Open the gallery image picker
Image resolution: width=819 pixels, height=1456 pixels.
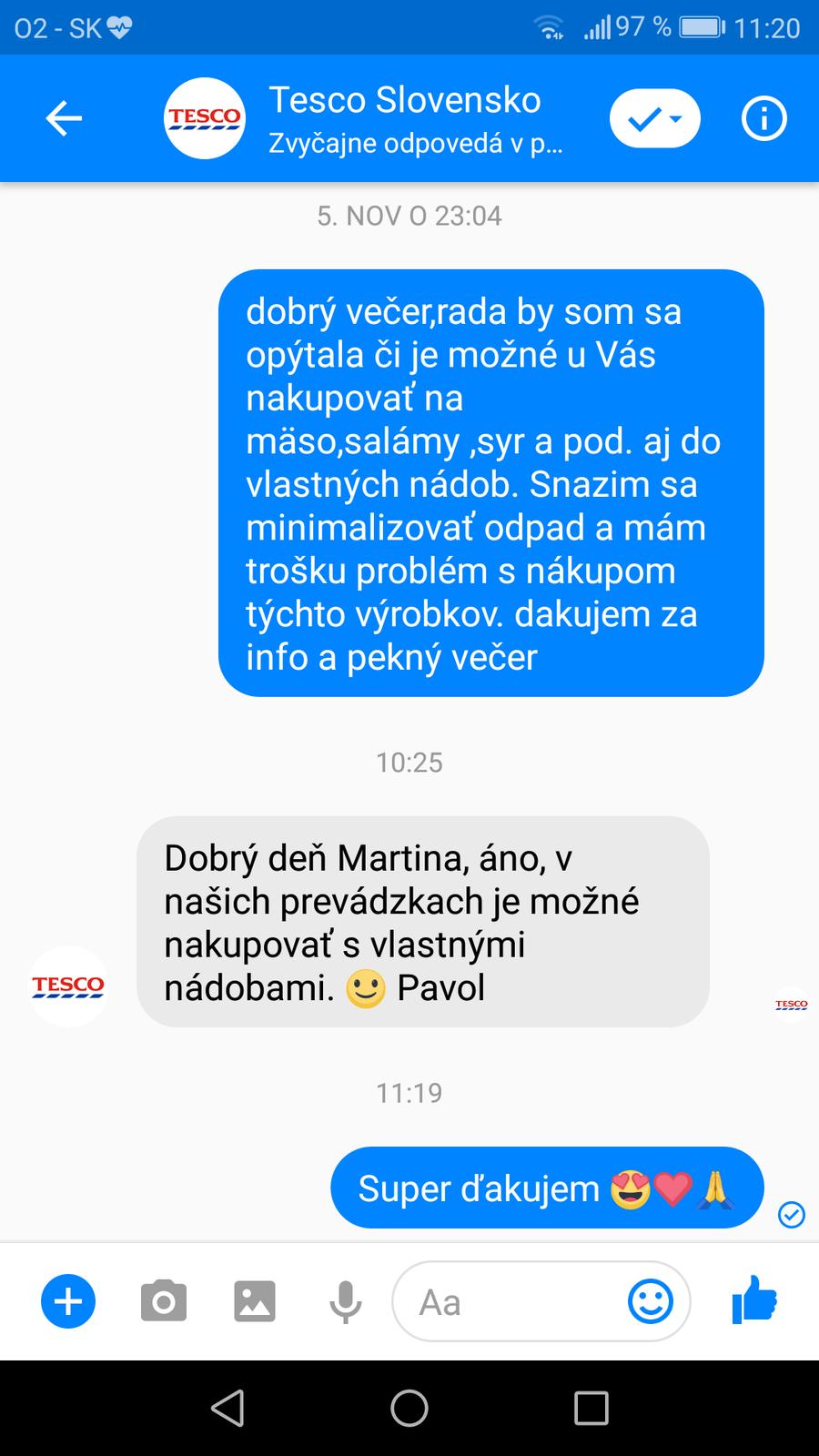pos(255,1301)
